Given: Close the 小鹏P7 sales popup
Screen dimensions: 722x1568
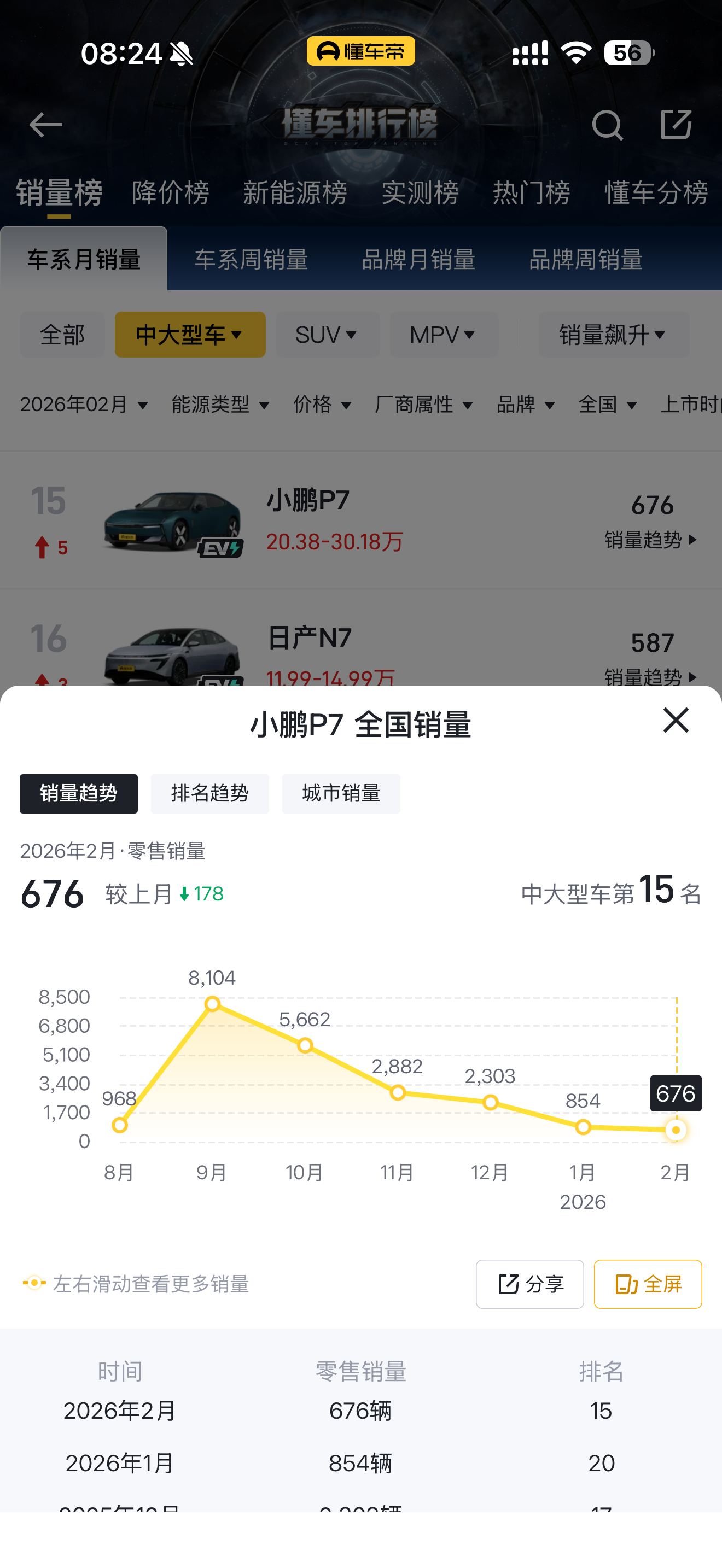Looking at the screenshot, I should 675,721.
